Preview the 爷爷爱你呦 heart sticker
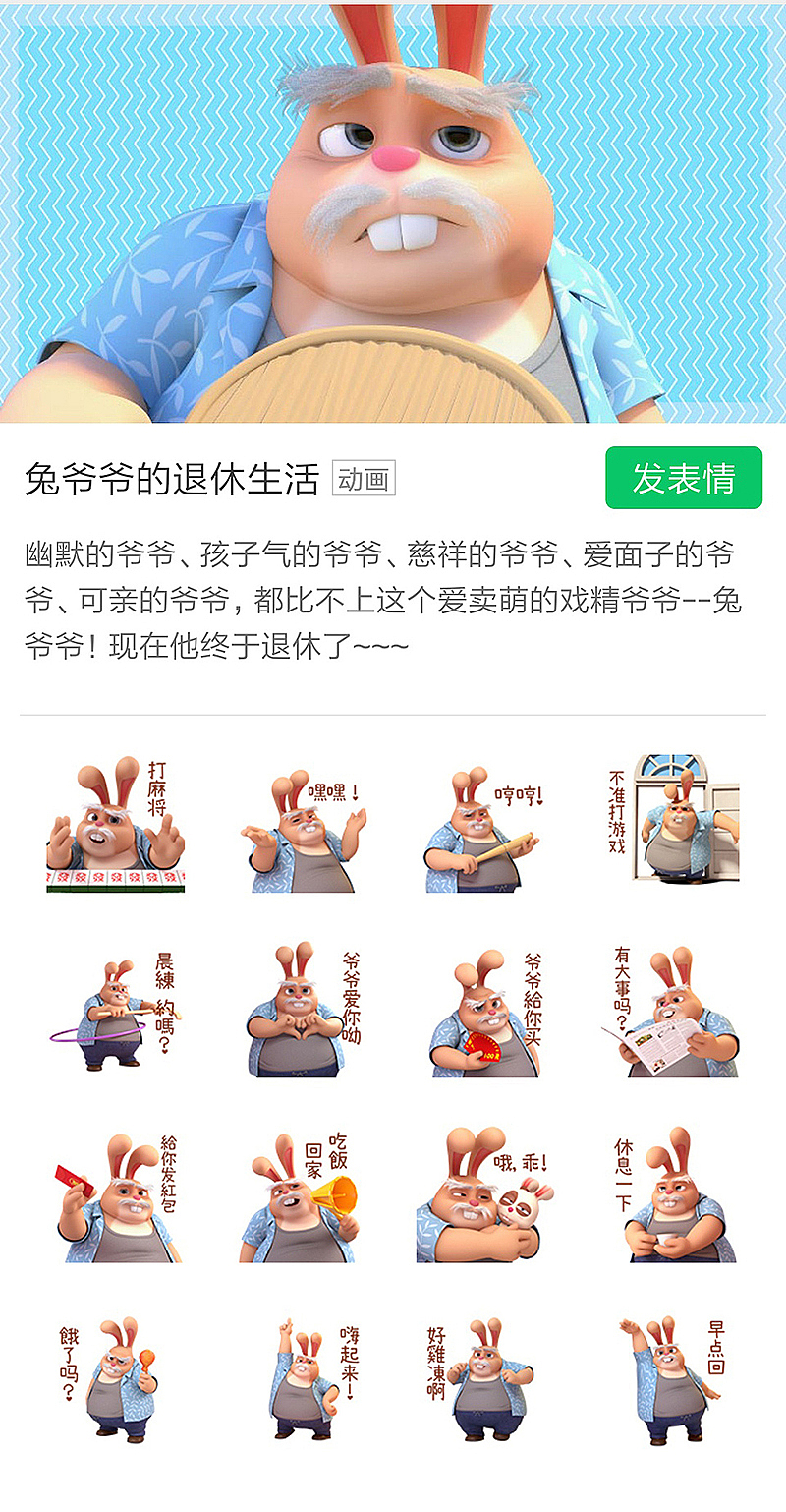The width and height of the screenshot is (786, 1512). tap(302, 1011)
